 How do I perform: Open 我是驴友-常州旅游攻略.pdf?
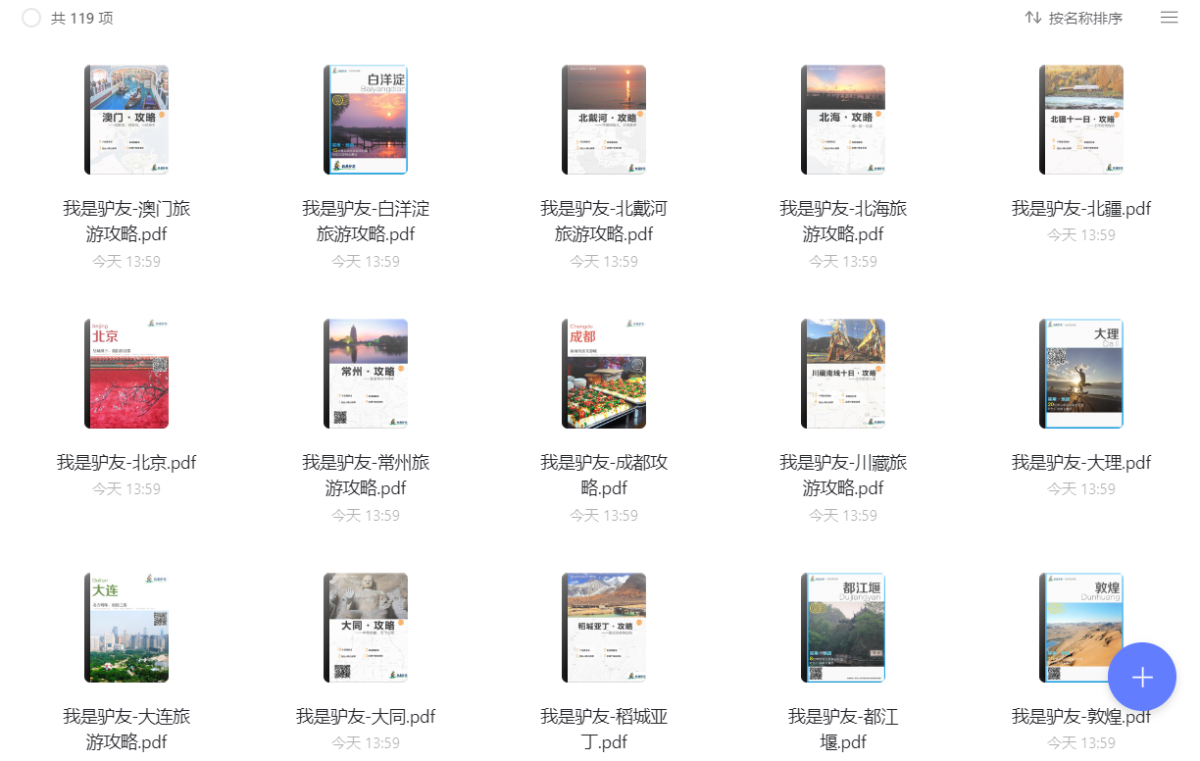(x=366, y=374)
